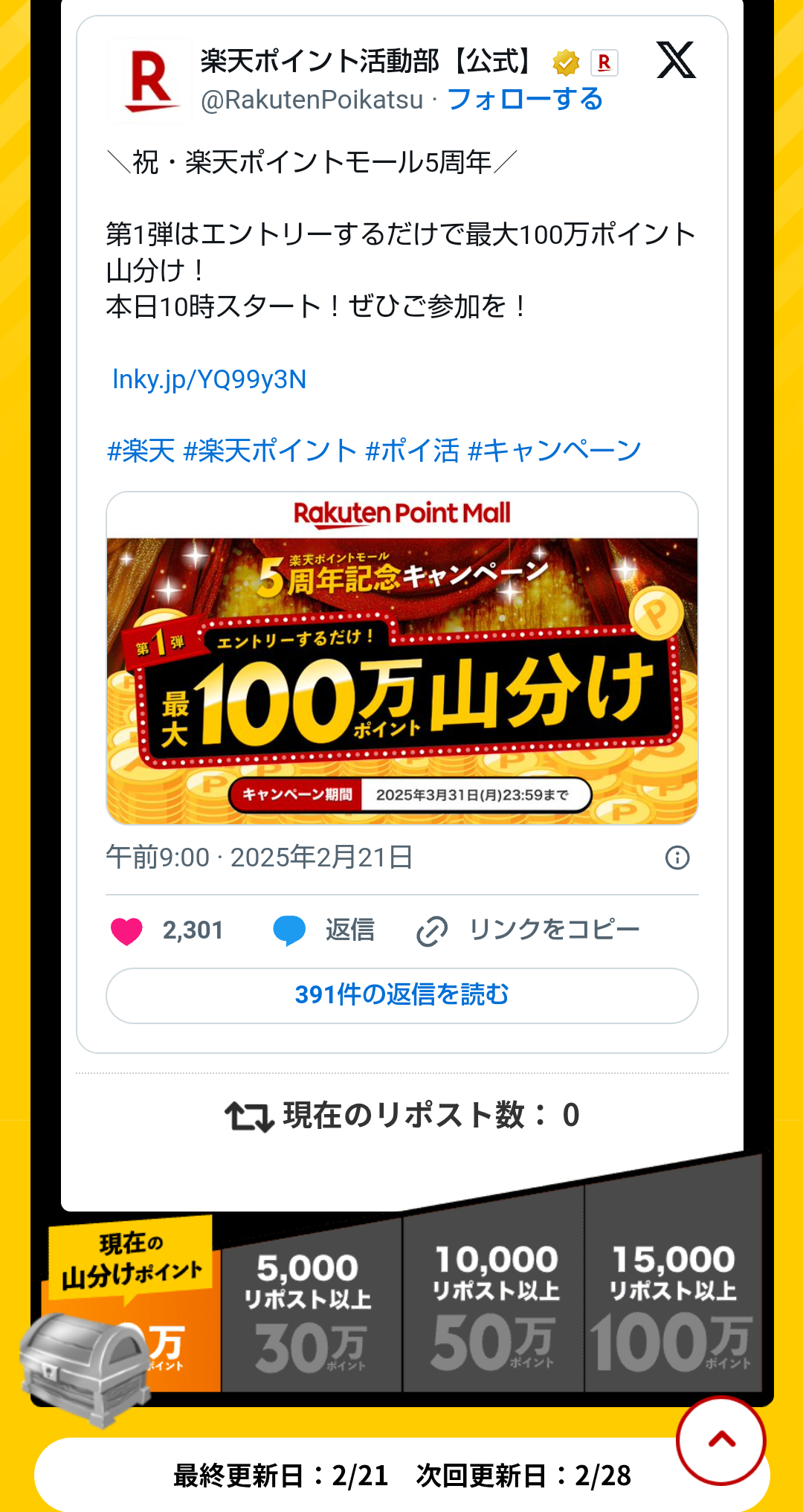Open the Rakuten Point Mall campaign image
803x1512 pixels.
[401, 658]
